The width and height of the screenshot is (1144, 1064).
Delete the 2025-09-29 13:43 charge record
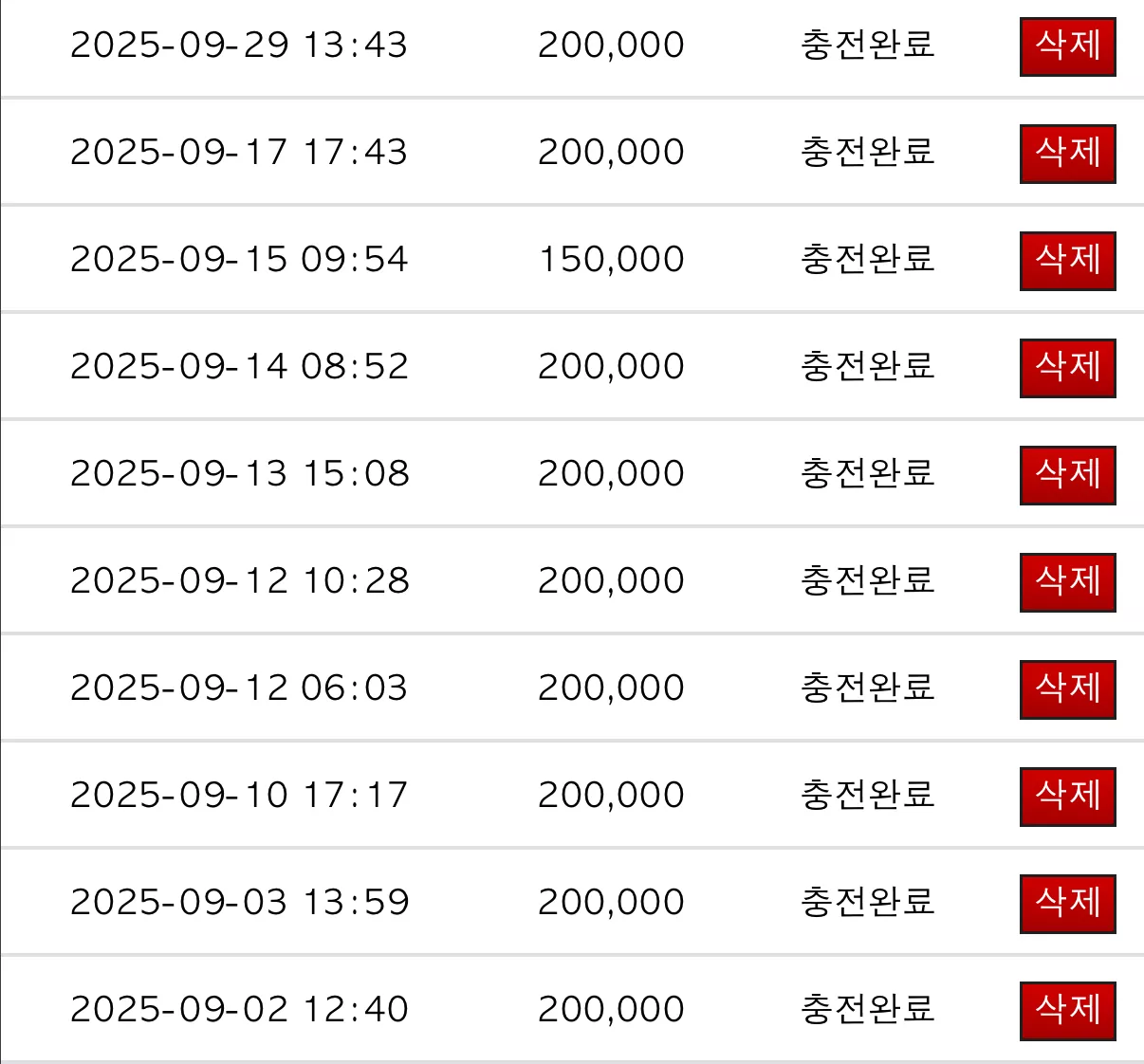pyautogui.click(x=1067, y=46)
